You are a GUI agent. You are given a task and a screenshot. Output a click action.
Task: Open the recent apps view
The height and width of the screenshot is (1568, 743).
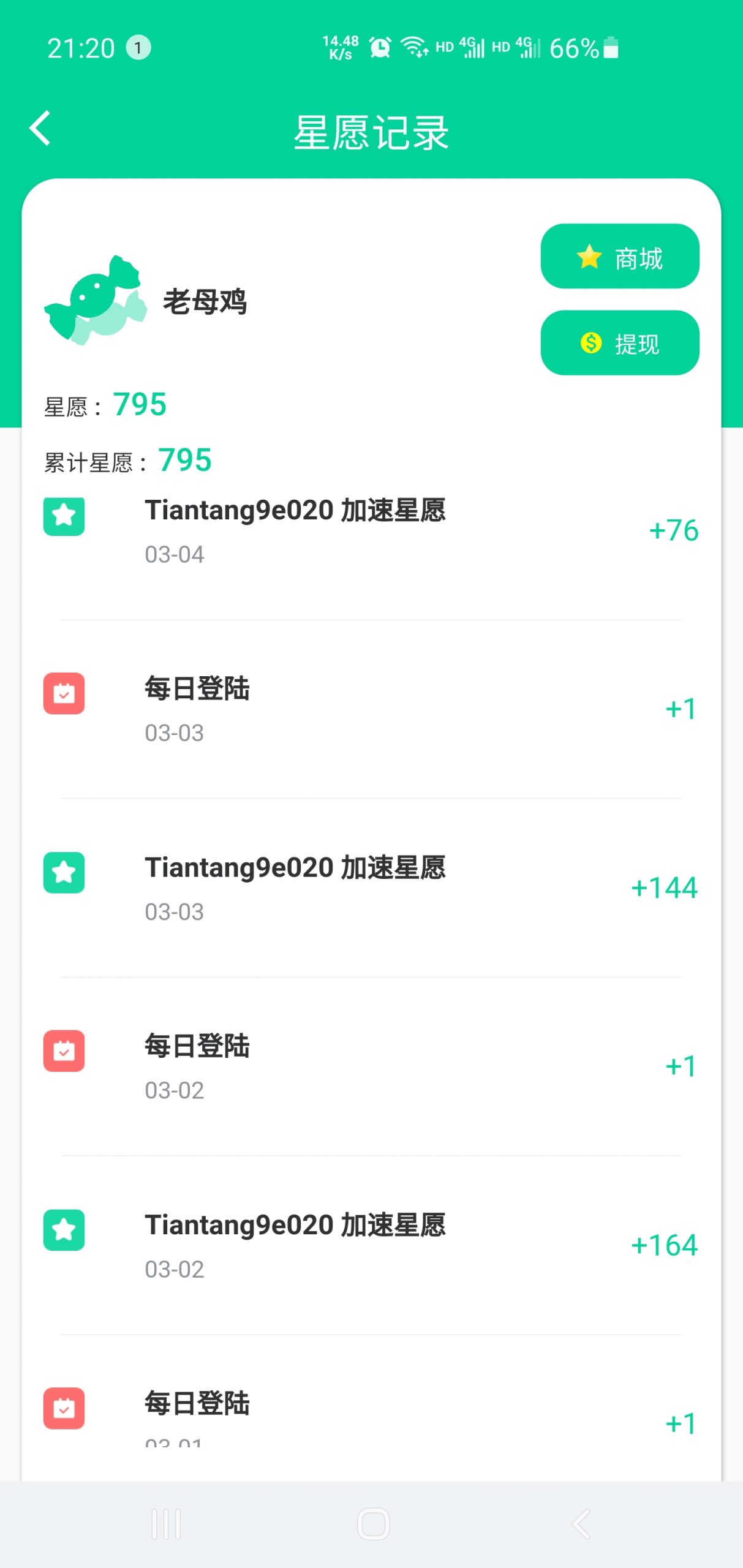click(166, 1523)
